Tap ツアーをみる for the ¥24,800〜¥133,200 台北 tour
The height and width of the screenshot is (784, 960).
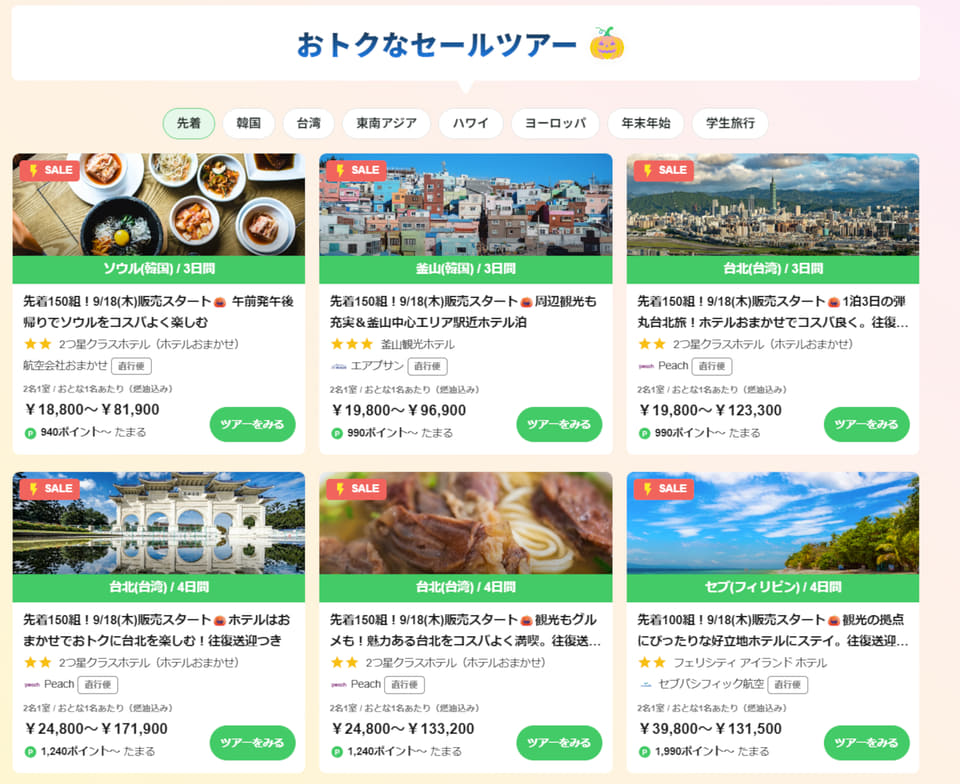(559, 742)
